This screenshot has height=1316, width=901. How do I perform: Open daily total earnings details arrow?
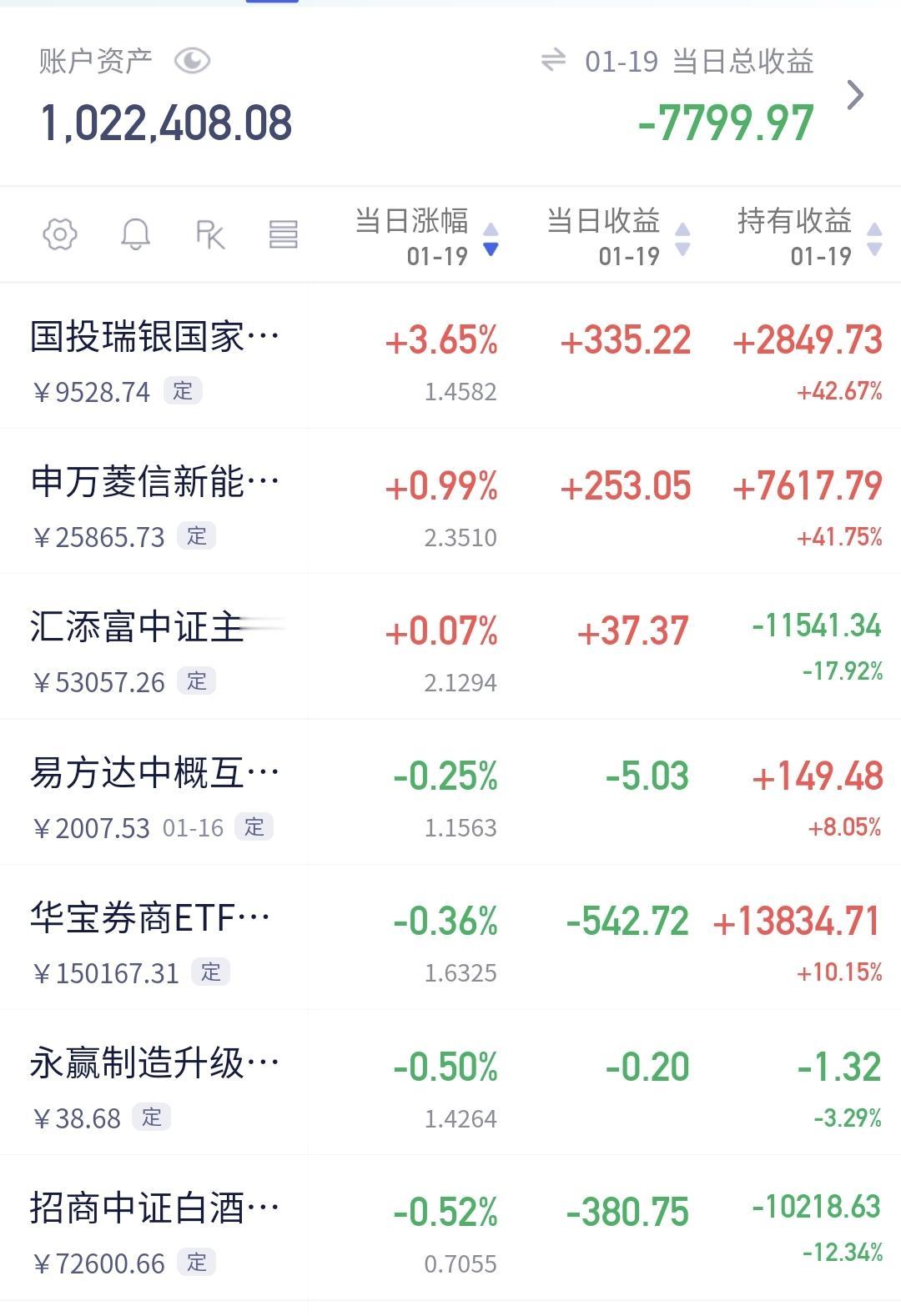[x=855, y=95]
